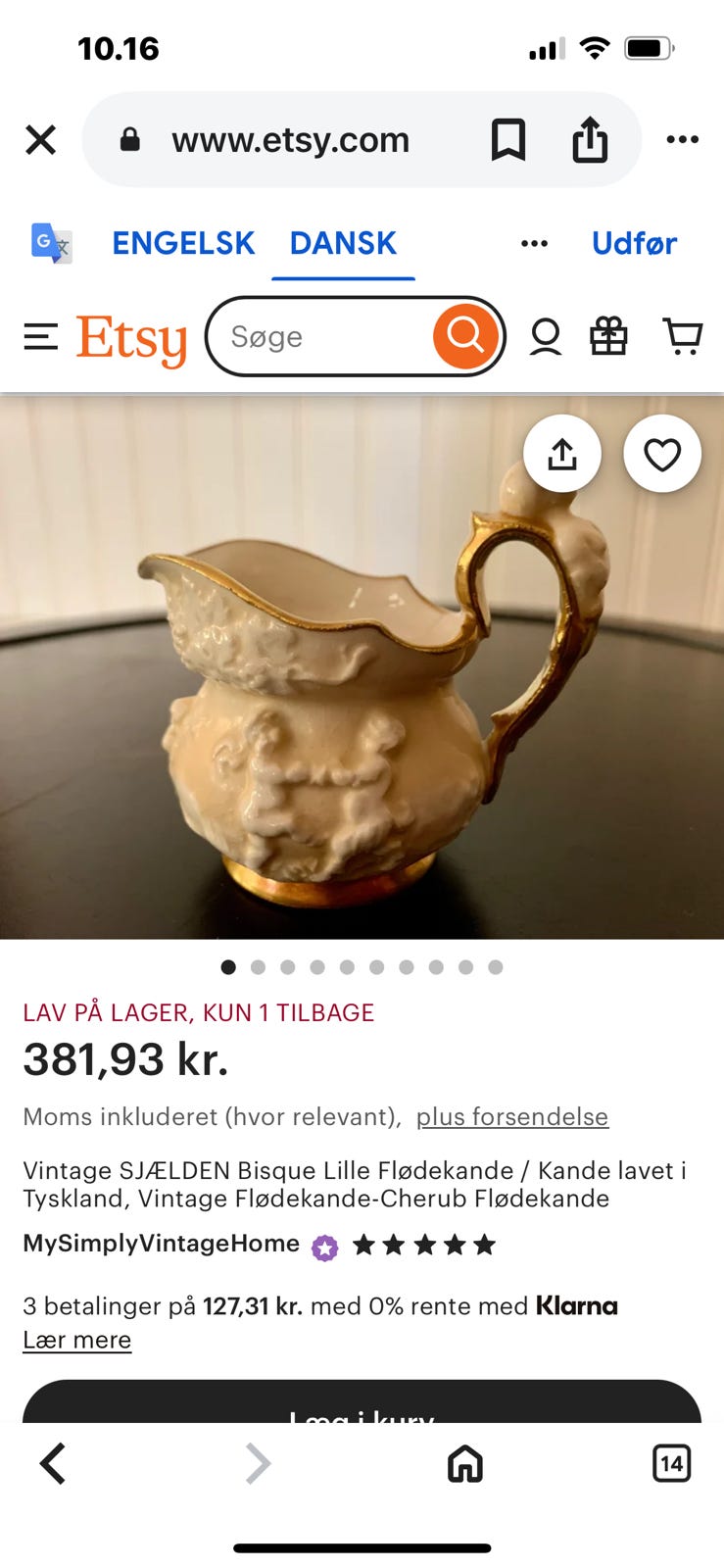Open browser overflow options menu
The image size is (724, 1568).
click(683, 139)
